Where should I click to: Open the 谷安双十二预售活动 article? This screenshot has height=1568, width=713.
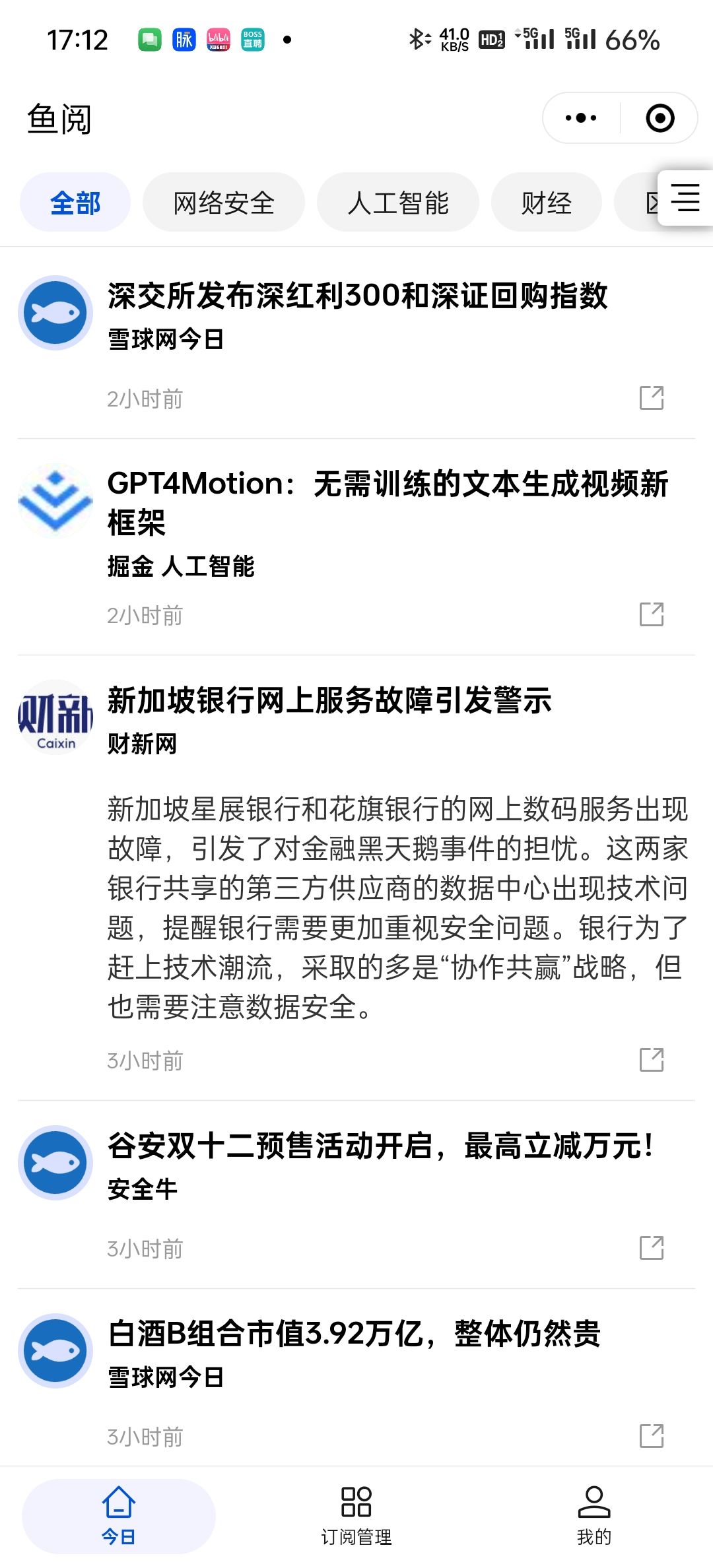pos(381,1146)
